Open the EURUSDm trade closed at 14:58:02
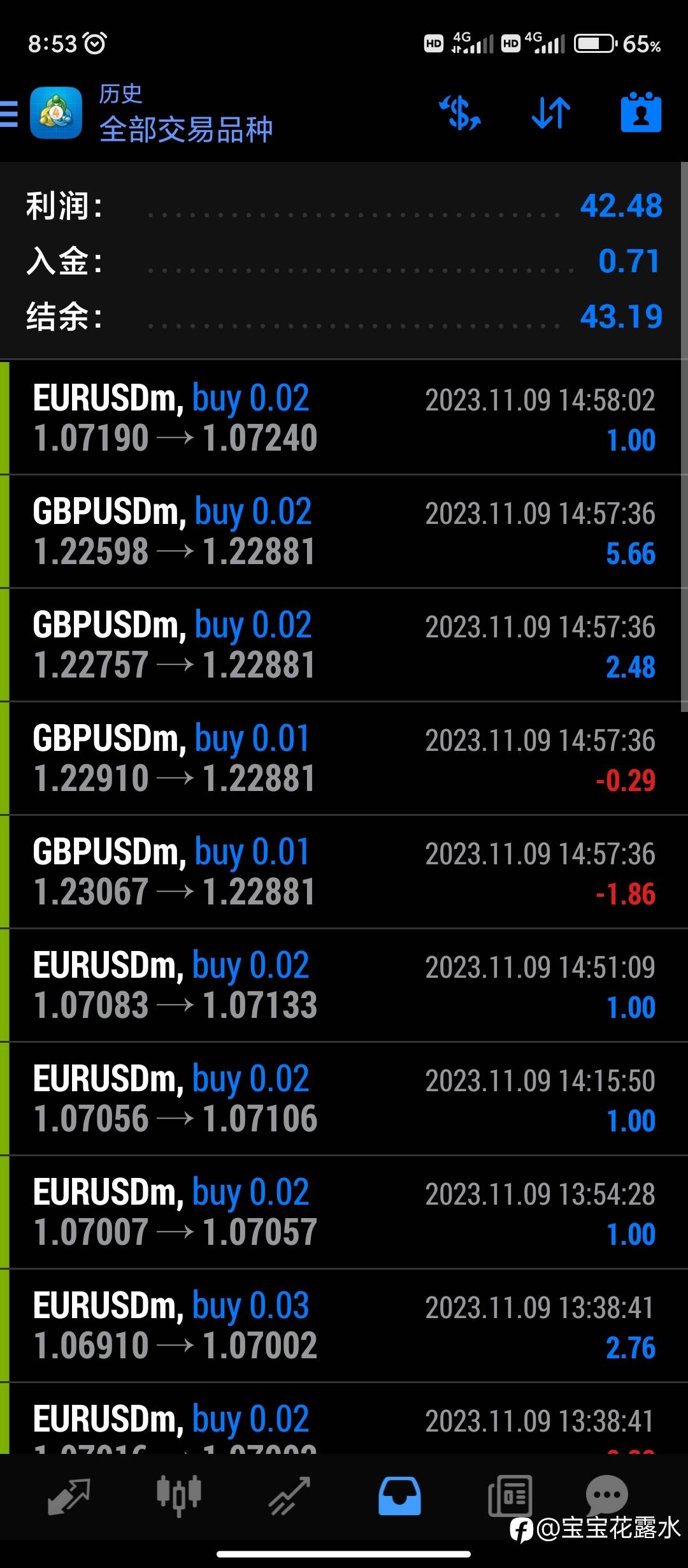Viewport: 688px width, 1568px height. coord(344,417)
